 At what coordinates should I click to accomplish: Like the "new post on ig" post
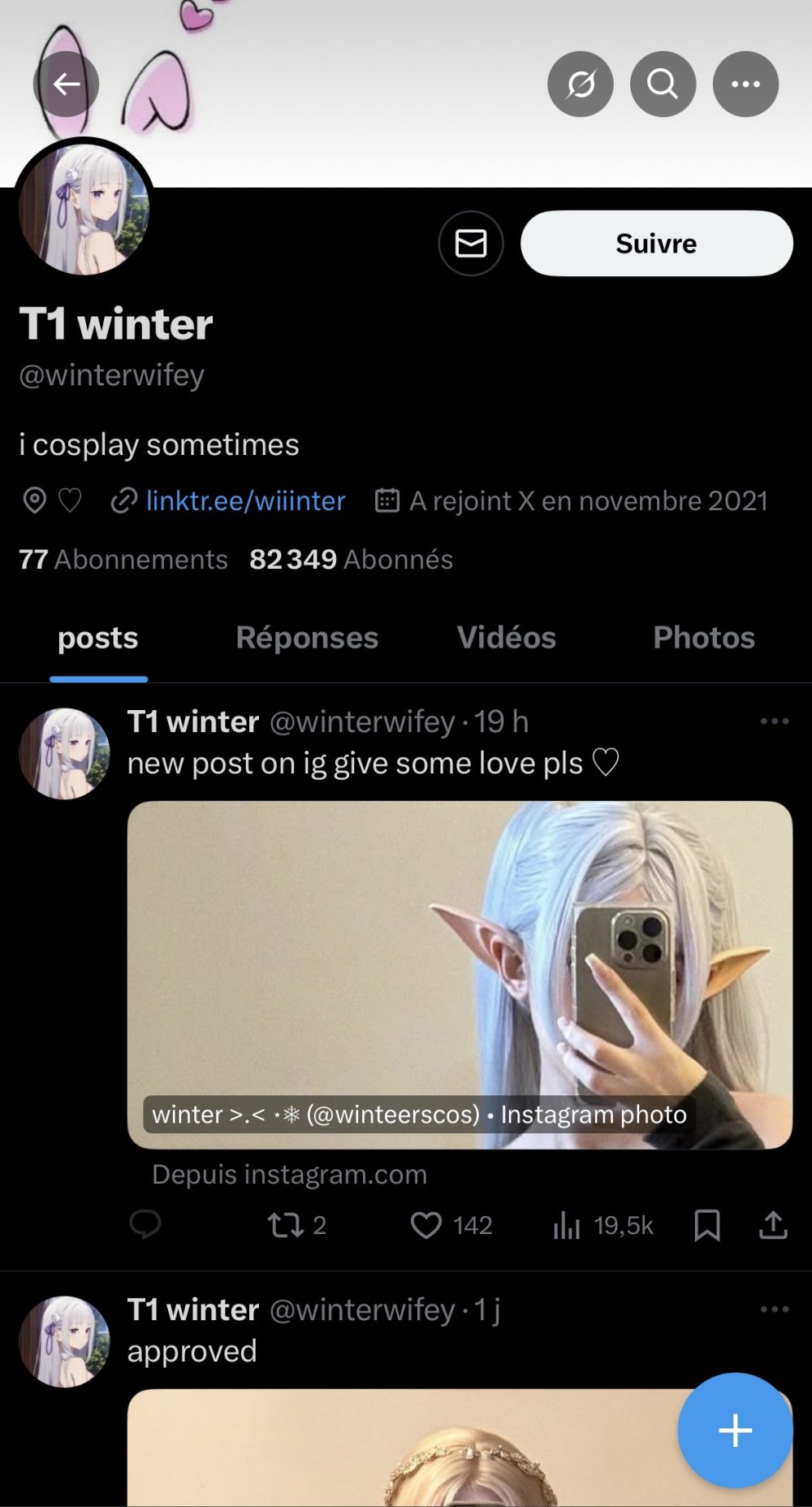pos(426,1224)
